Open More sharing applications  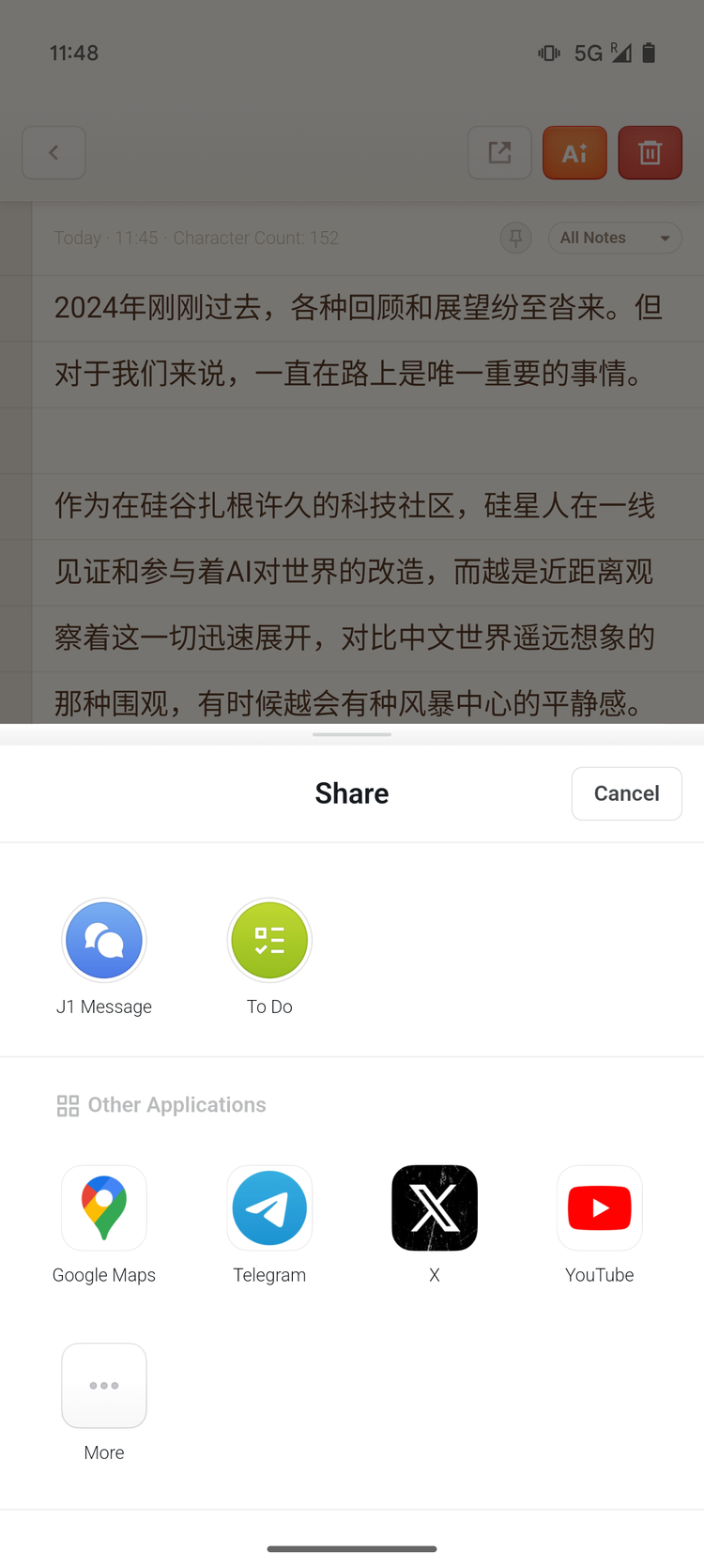pos(104,1386)
